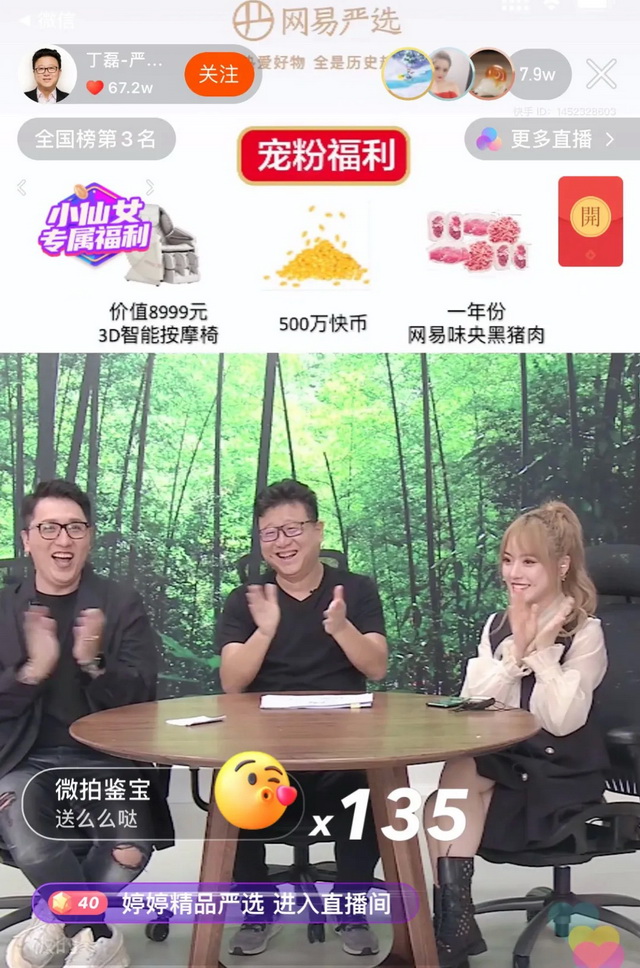Close the live stream
Viewport: 640px width, 968px height.
(x=601, y=74)
